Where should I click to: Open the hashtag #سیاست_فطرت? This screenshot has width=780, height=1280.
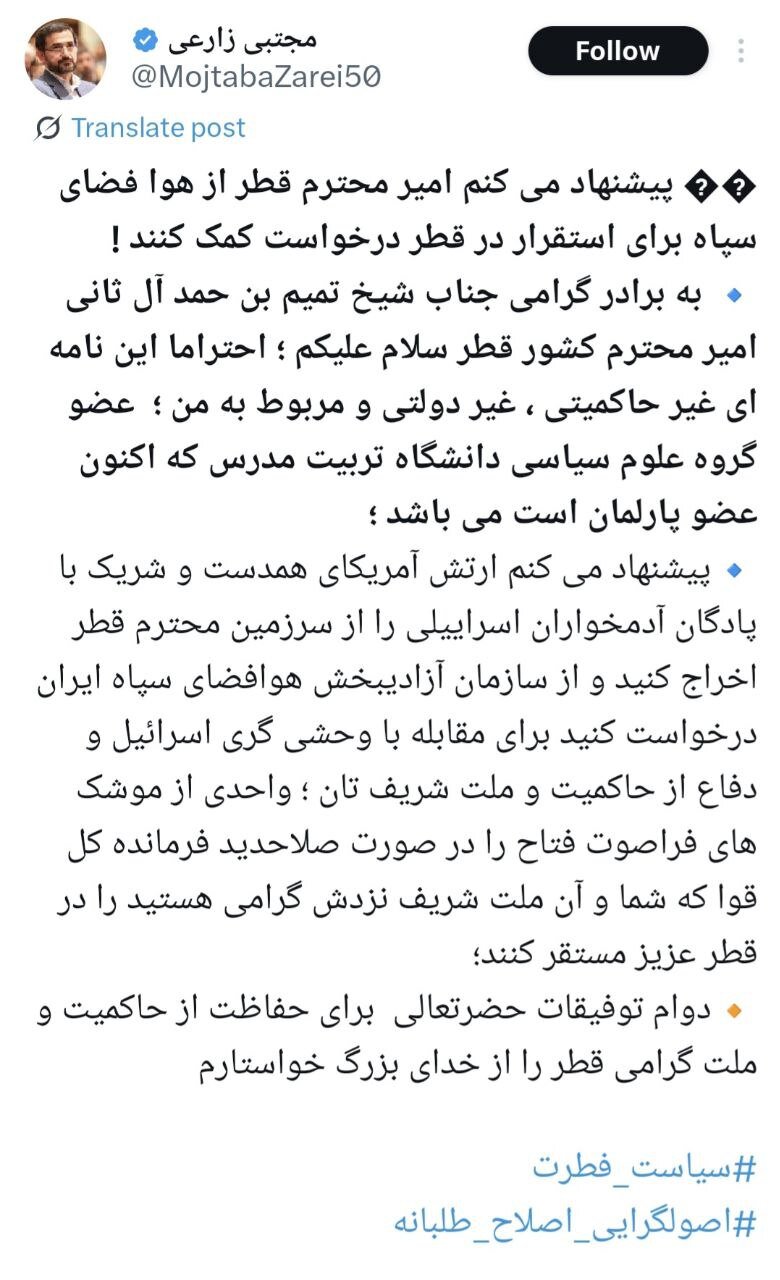(643, 1166)
